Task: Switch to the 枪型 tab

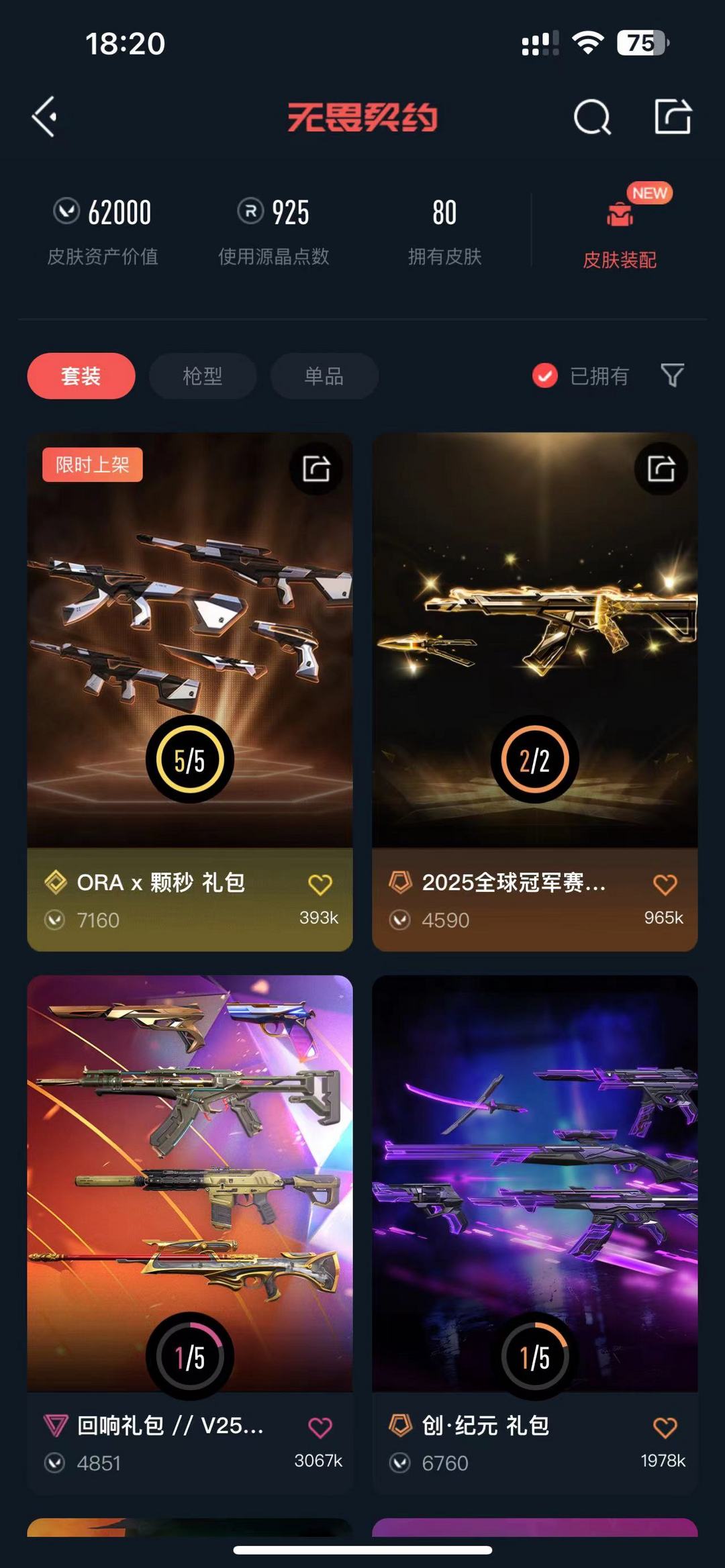Action: 202,377
